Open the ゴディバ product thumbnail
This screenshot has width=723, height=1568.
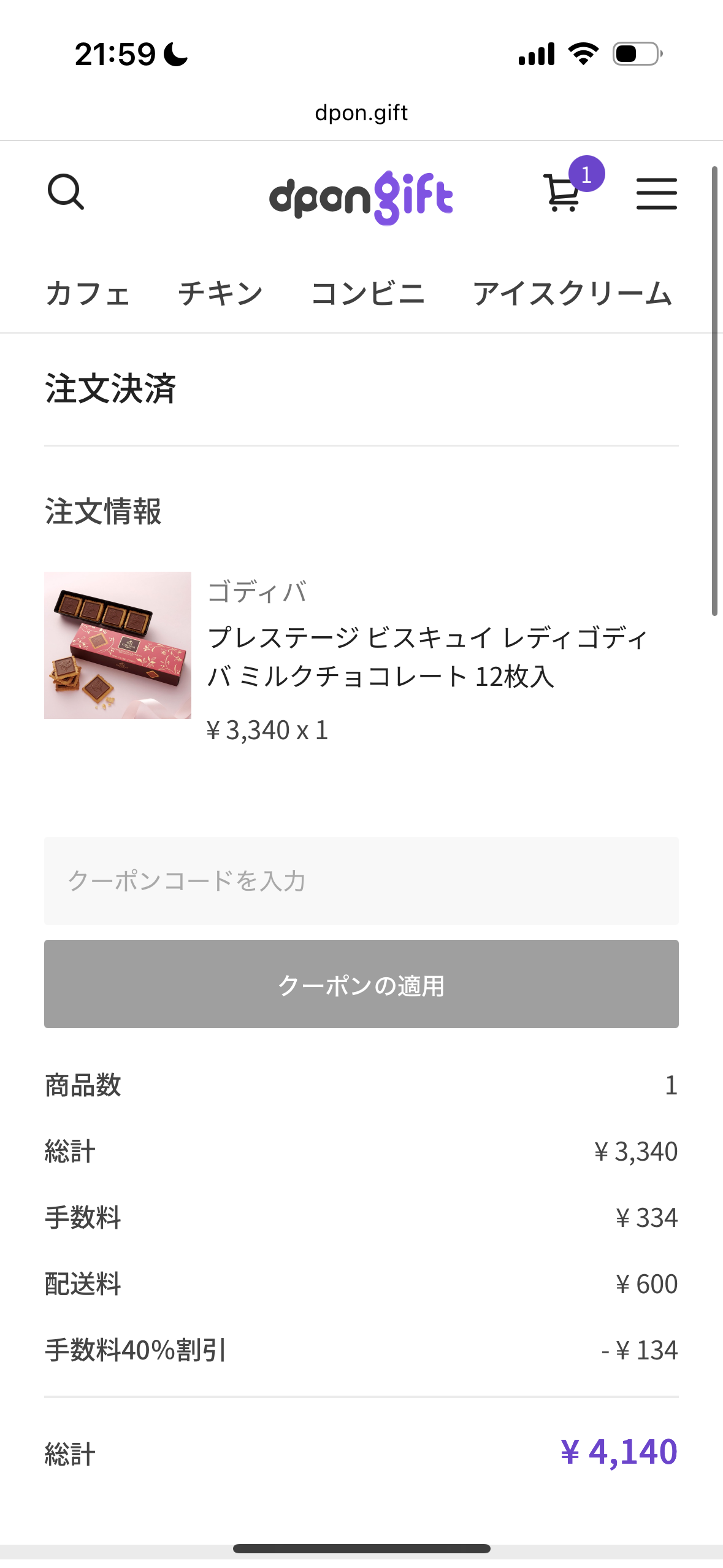[118, 645]
